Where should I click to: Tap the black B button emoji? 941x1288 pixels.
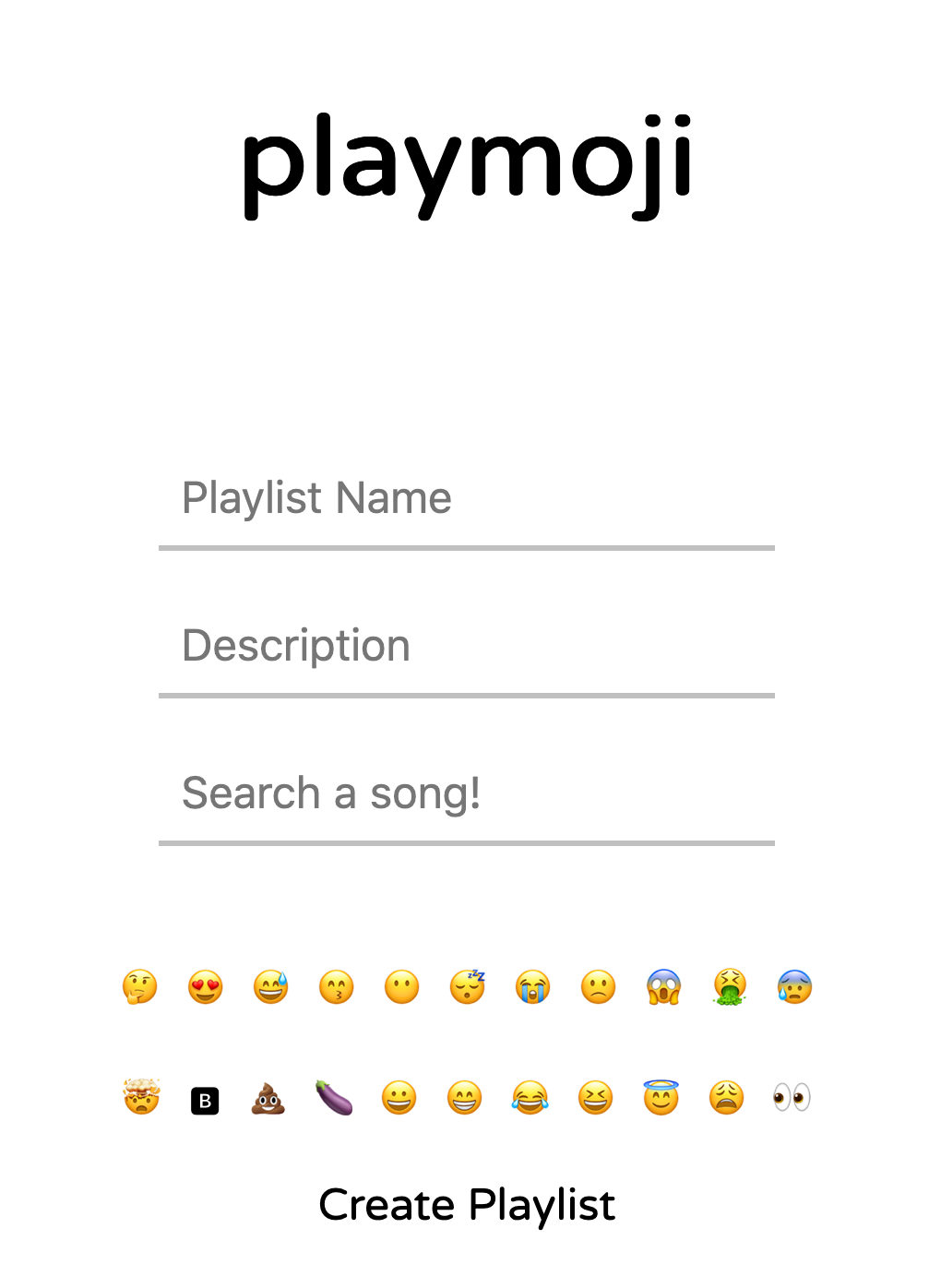tap(205, 1101)
